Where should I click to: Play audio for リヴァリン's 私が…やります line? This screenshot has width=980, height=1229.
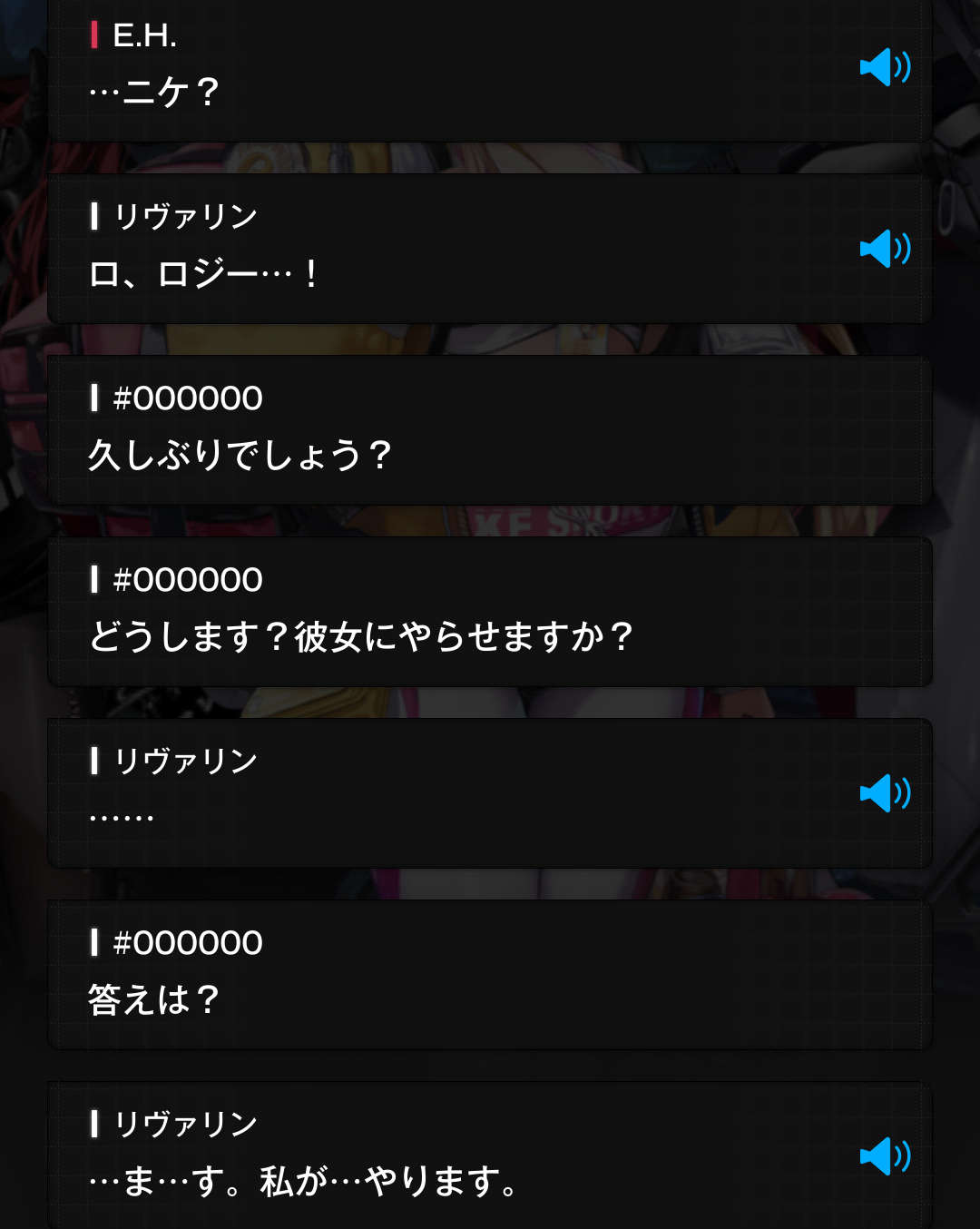pyautogui.click(x=884, y=1156)
